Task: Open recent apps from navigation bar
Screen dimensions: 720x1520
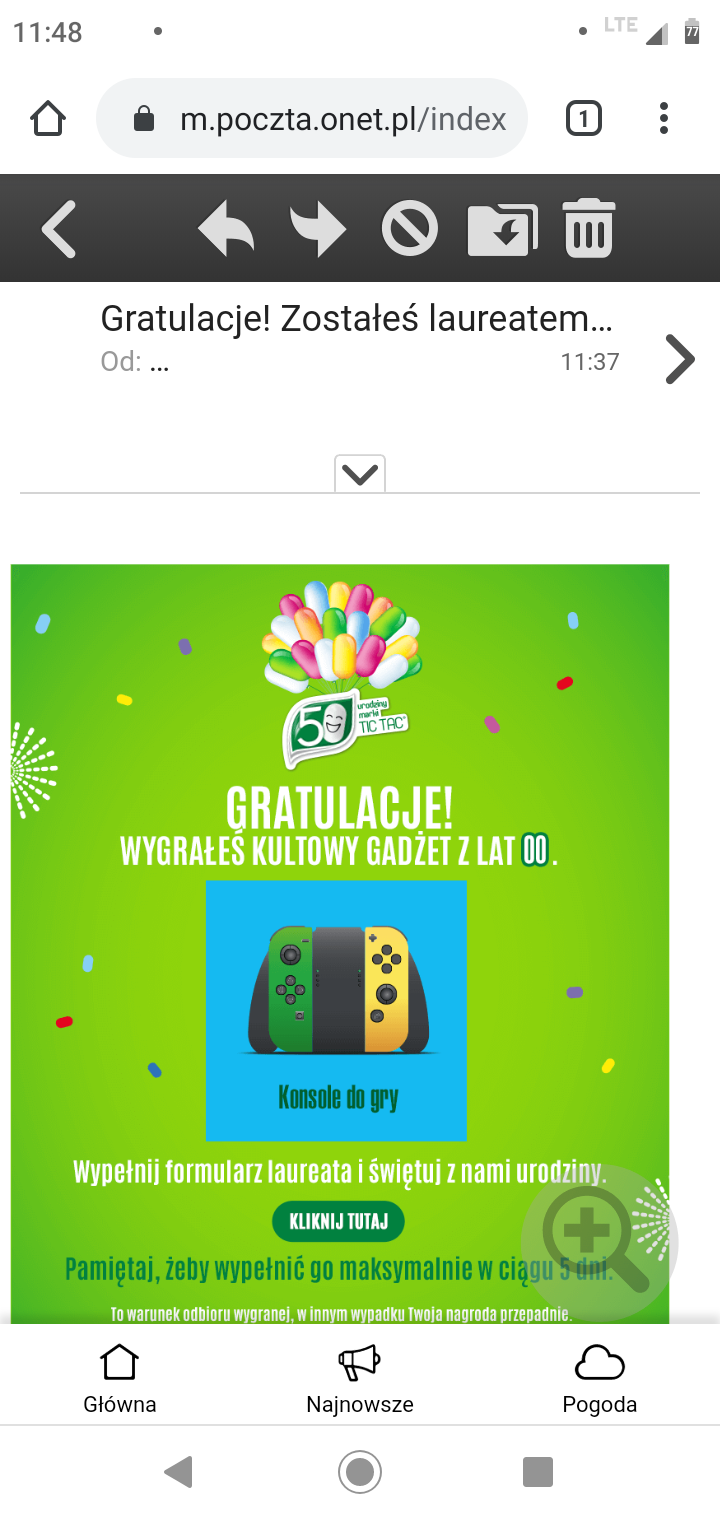Action: [538, 1472]
